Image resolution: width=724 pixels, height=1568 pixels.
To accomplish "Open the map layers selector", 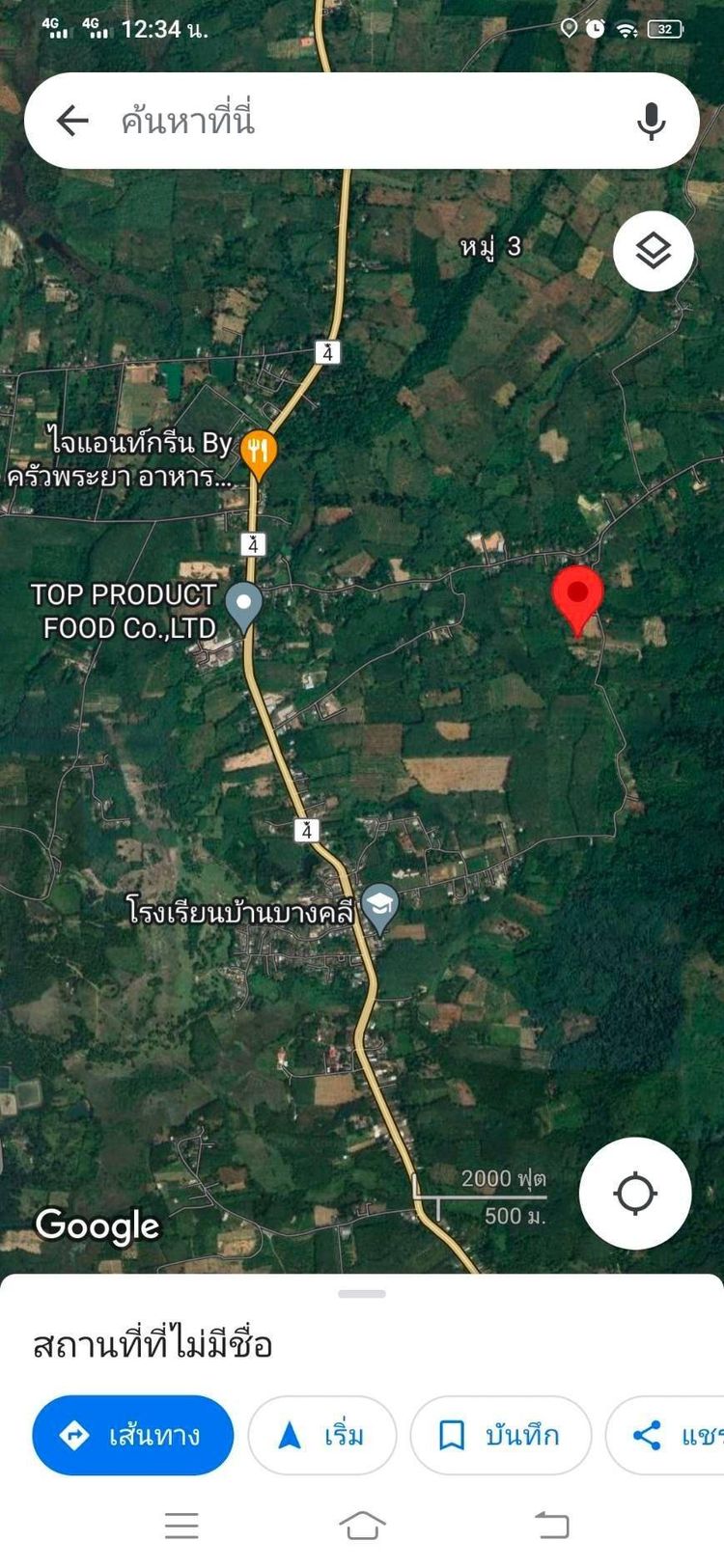I will 654,252.
